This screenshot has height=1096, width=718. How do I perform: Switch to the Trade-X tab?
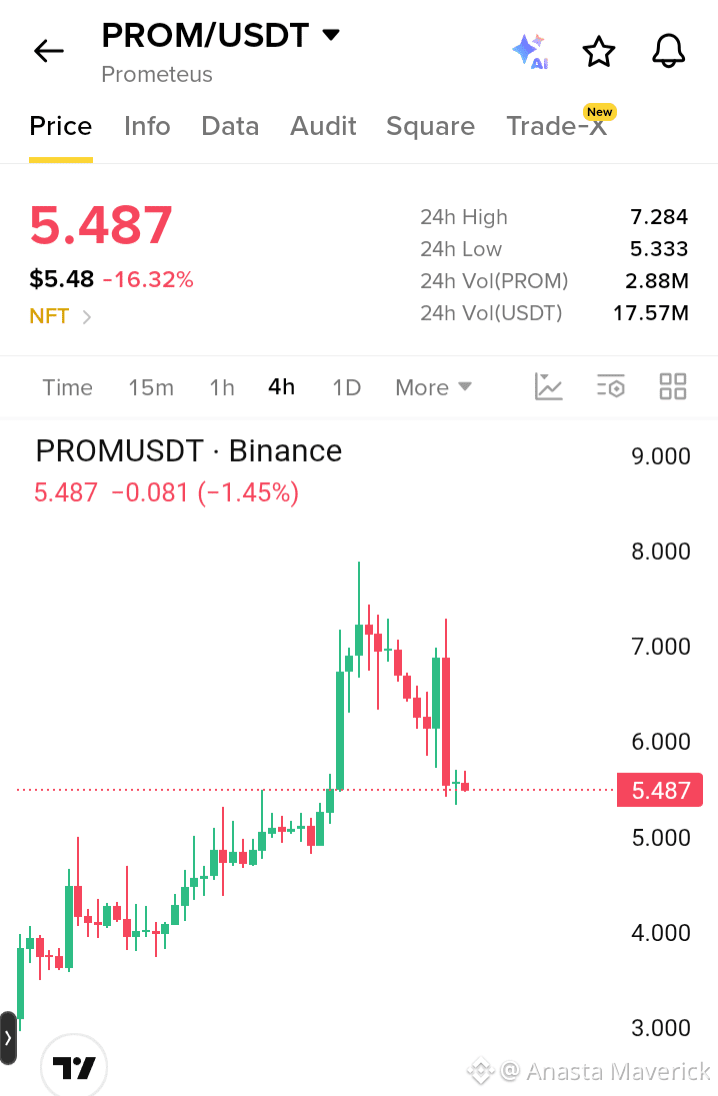coord(557,127)
